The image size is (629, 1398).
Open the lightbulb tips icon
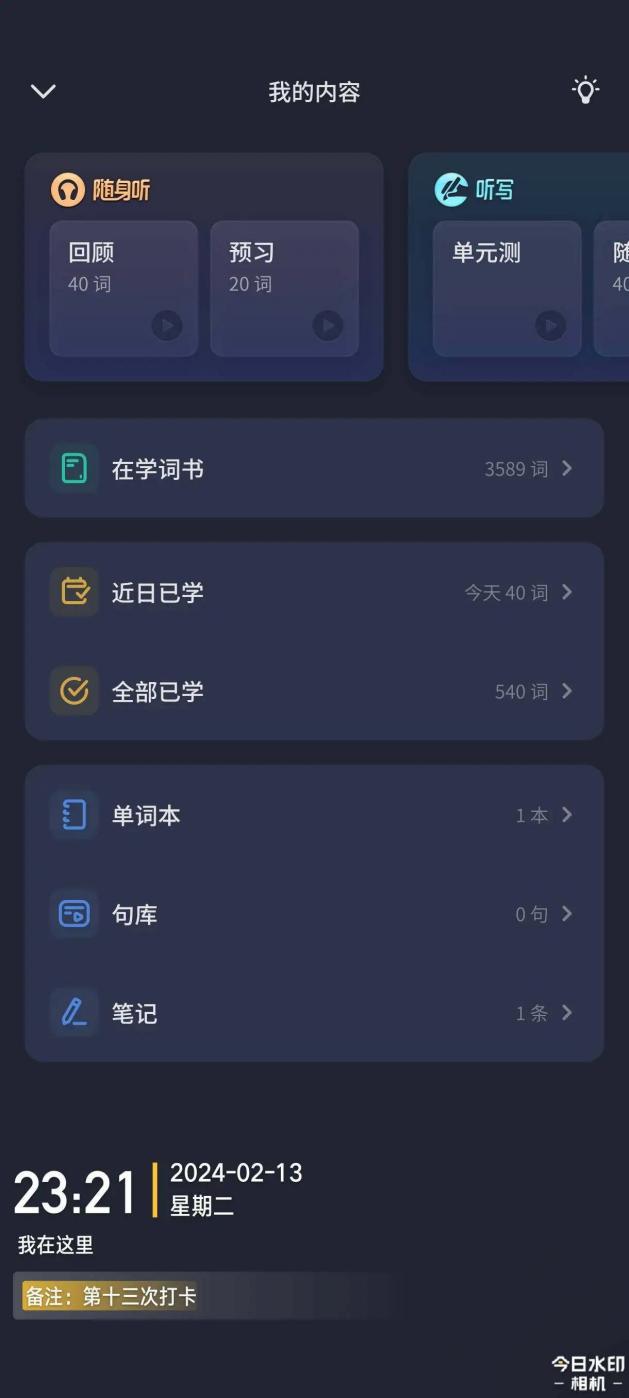click(585, 91)
